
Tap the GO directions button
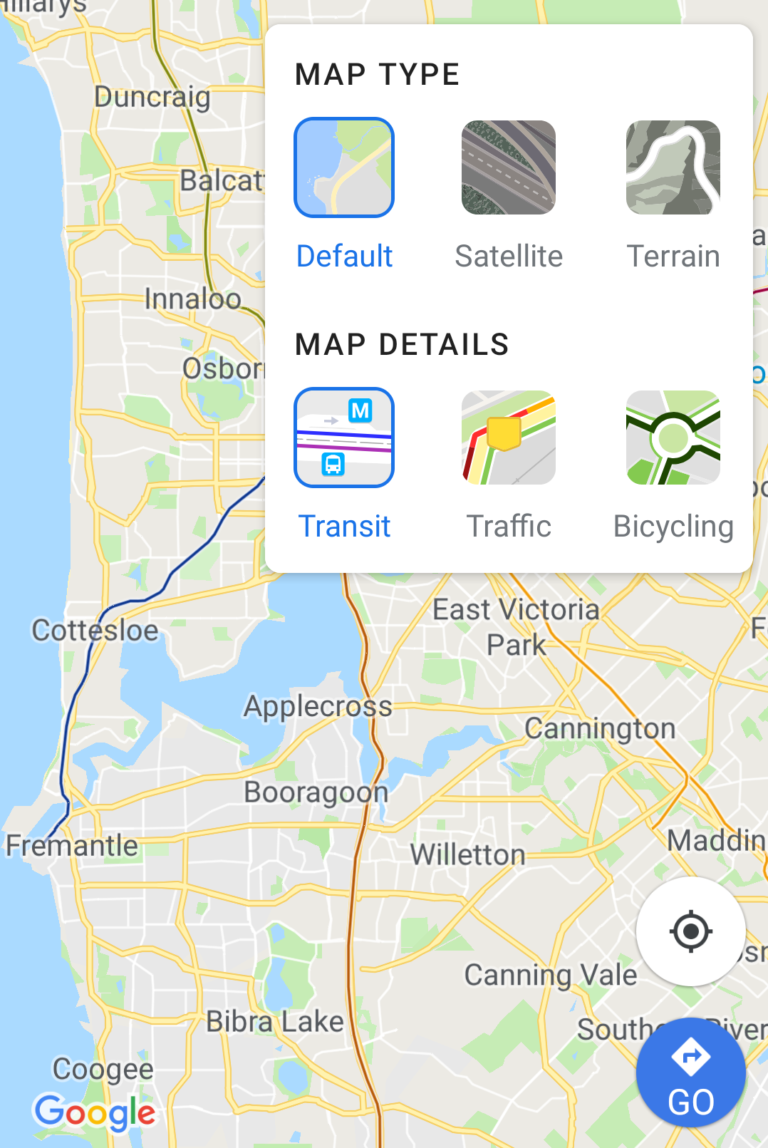click(690, 1073)
